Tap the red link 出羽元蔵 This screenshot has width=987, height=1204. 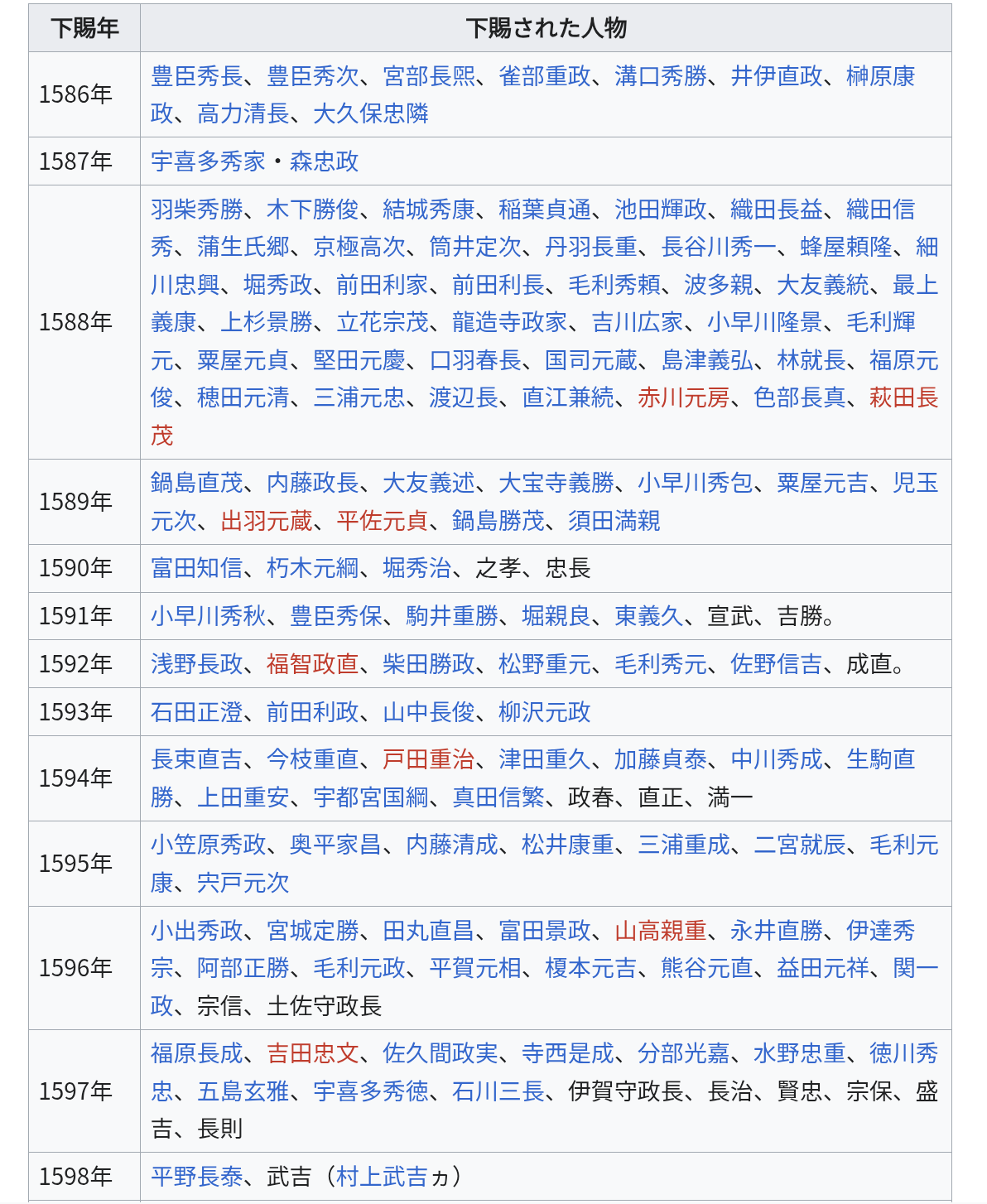coord(266,521)
